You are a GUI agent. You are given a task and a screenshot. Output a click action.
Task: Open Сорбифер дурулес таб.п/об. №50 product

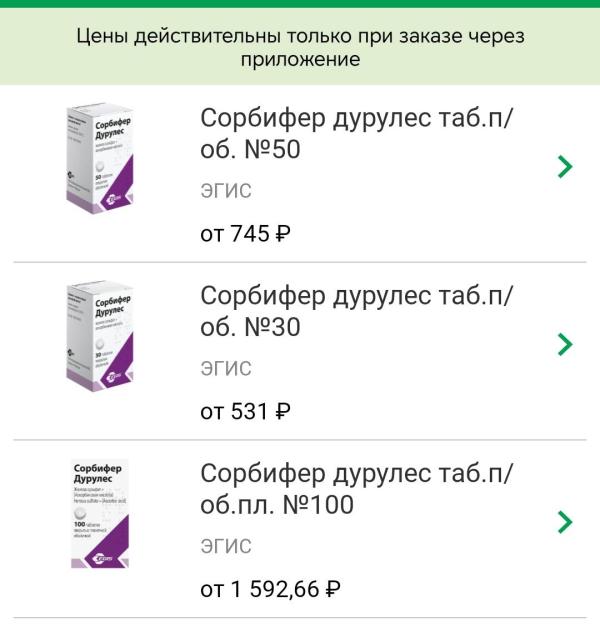[x=355, y=134]
